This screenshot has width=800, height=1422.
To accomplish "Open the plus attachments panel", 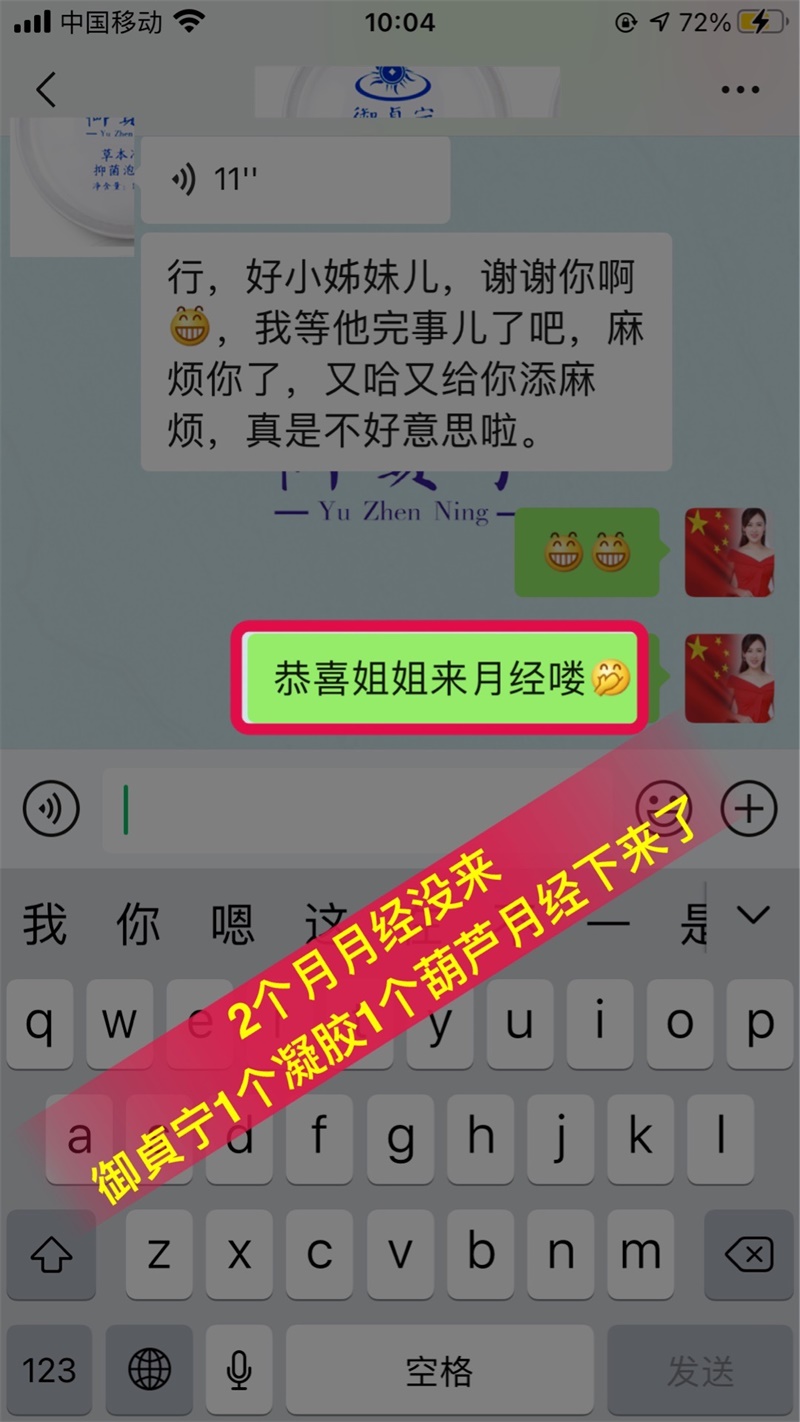I will [x=749, y=807].
